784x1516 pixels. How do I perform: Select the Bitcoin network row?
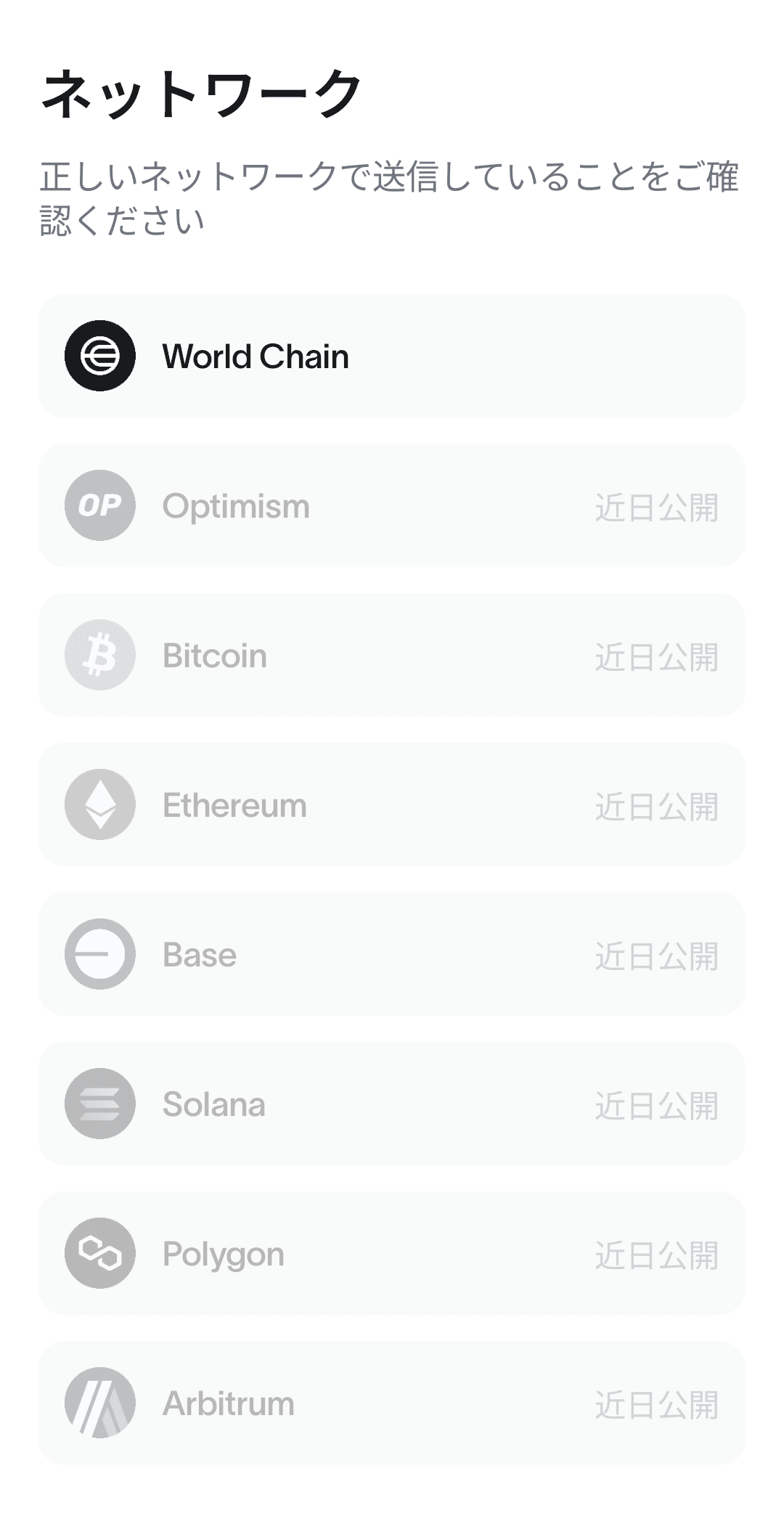pos(392,654)
